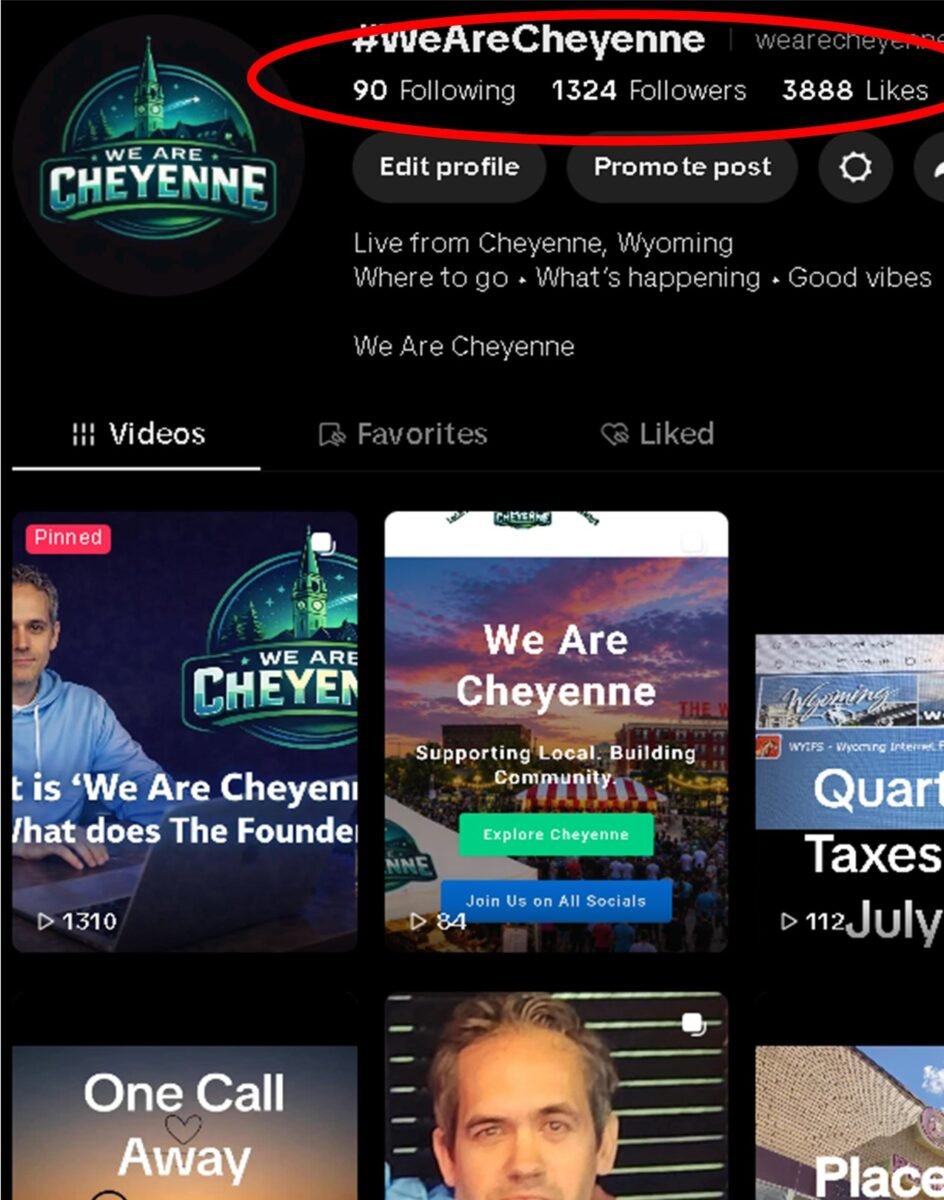The image size is (944, 1200).
Task: Select the Videos tab
Action: click(138, 434)
